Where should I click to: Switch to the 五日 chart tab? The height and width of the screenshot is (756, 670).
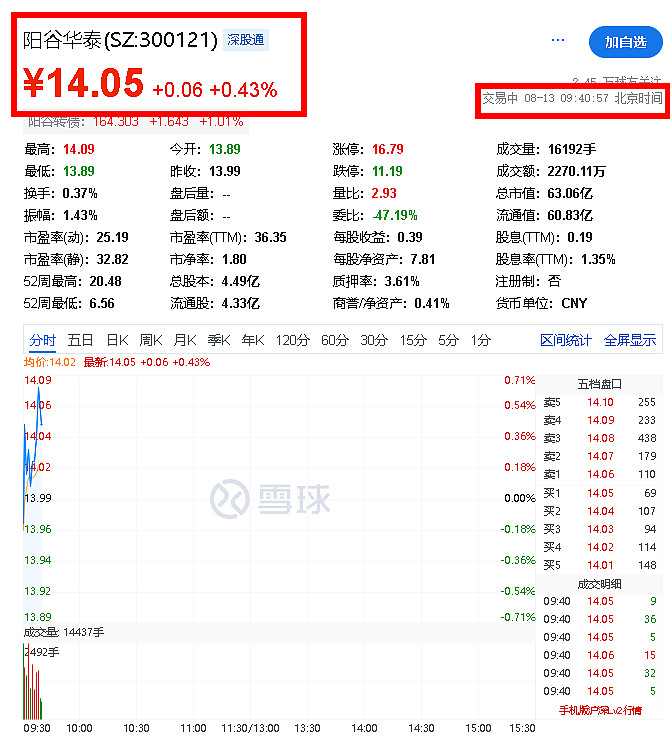[81, 340]
